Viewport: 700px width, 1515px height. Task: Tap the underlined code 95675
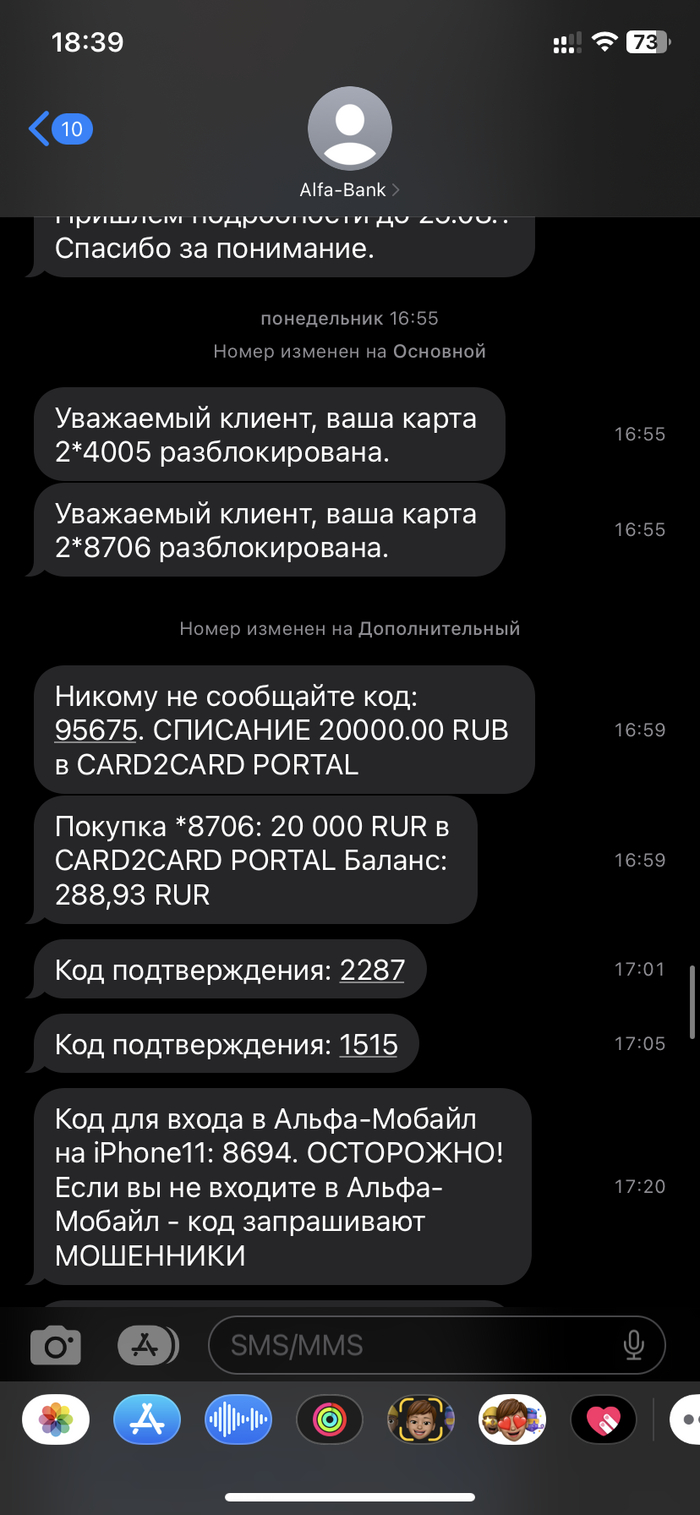click(x=95, y=730)
